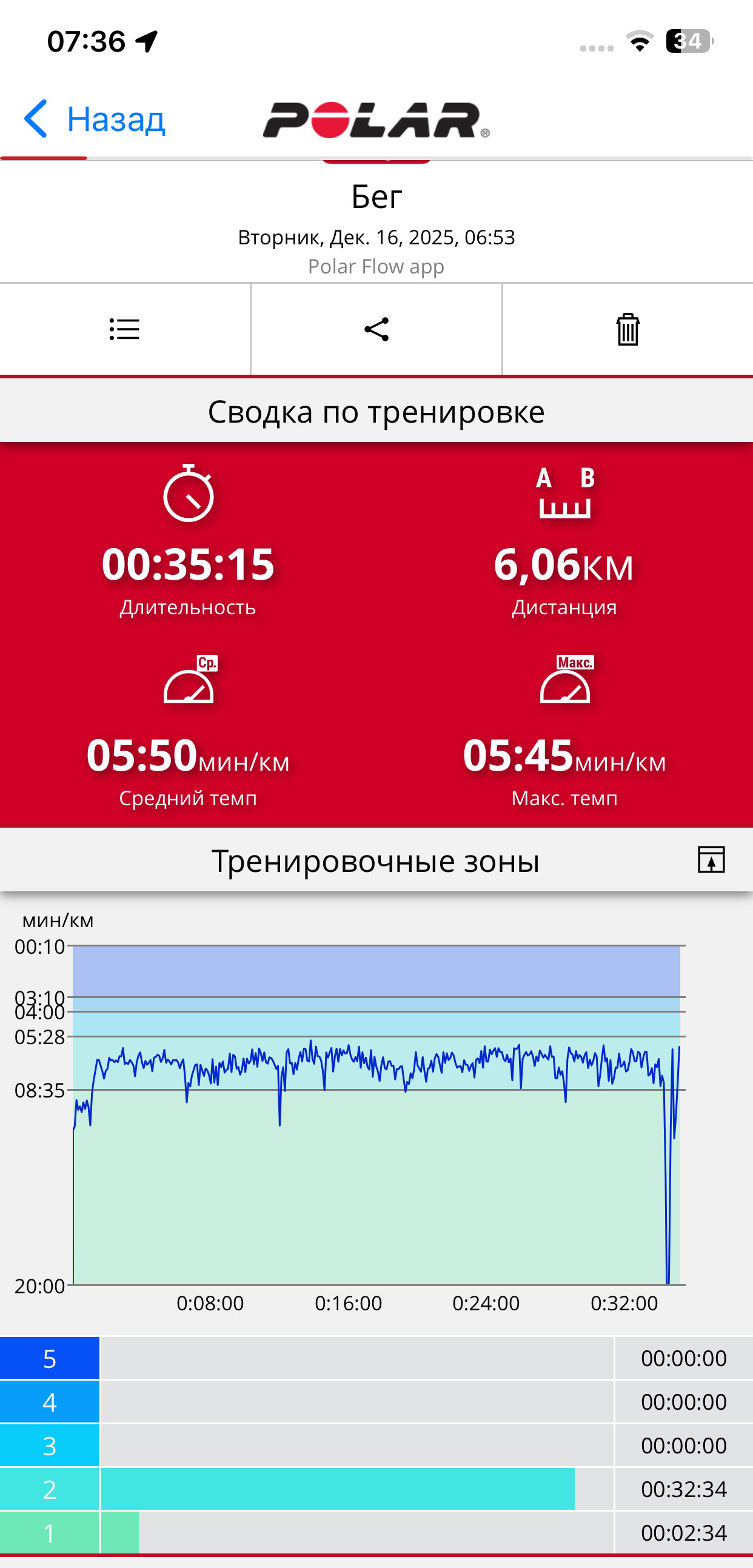Expand the training zones chart fullscreen
Screen dimensions: 753x1568
coord(711,859)
